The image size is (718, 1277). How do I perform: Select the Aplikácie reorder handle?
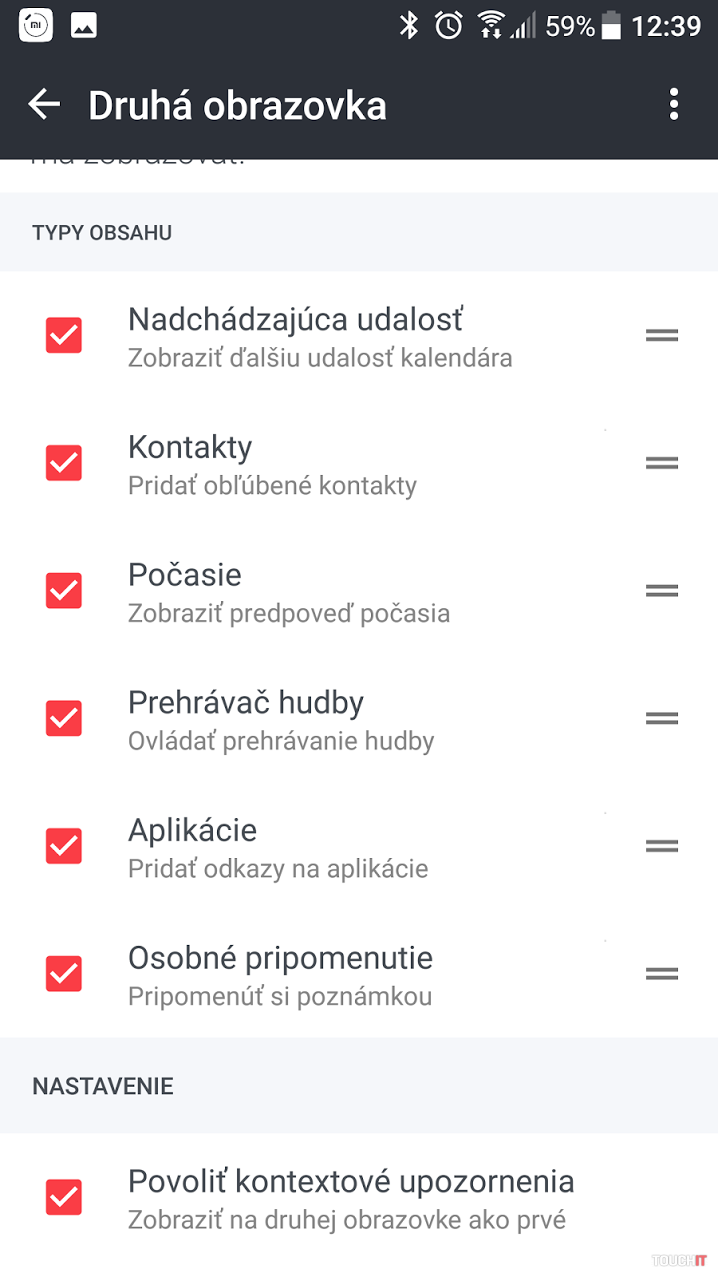[662, 846]
